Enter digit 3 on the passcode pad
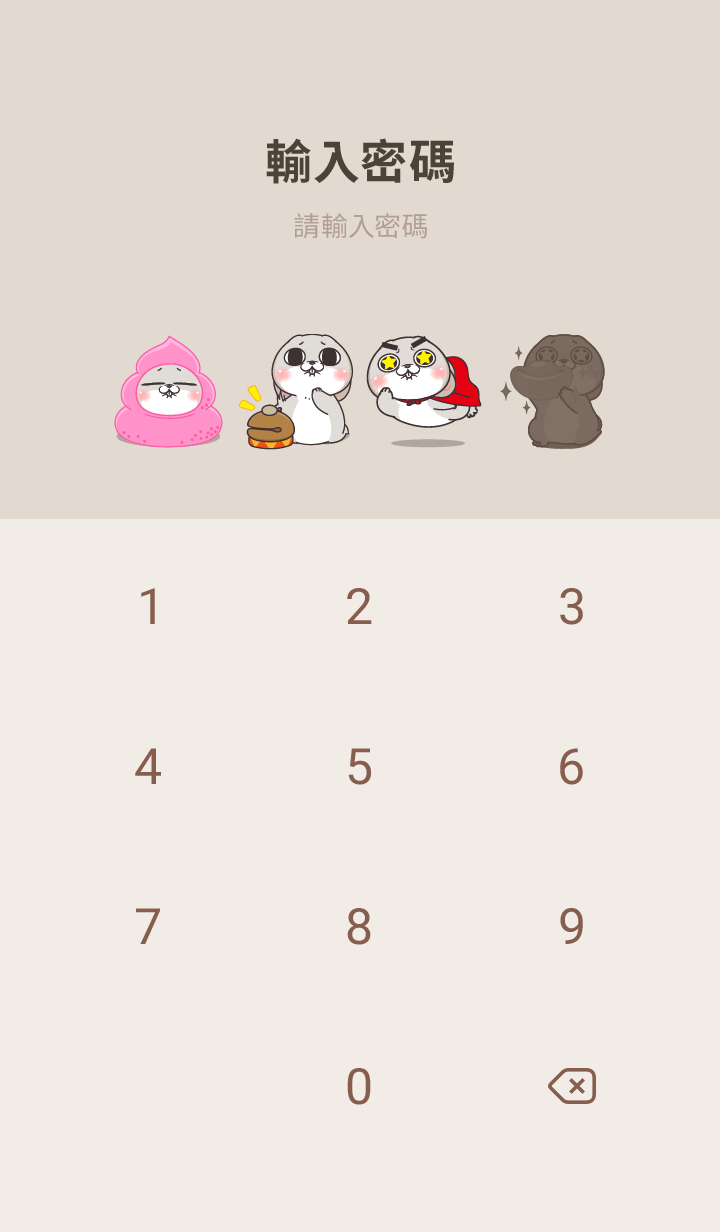Viewport: 720px width, 1232px height. pos(571,607)
